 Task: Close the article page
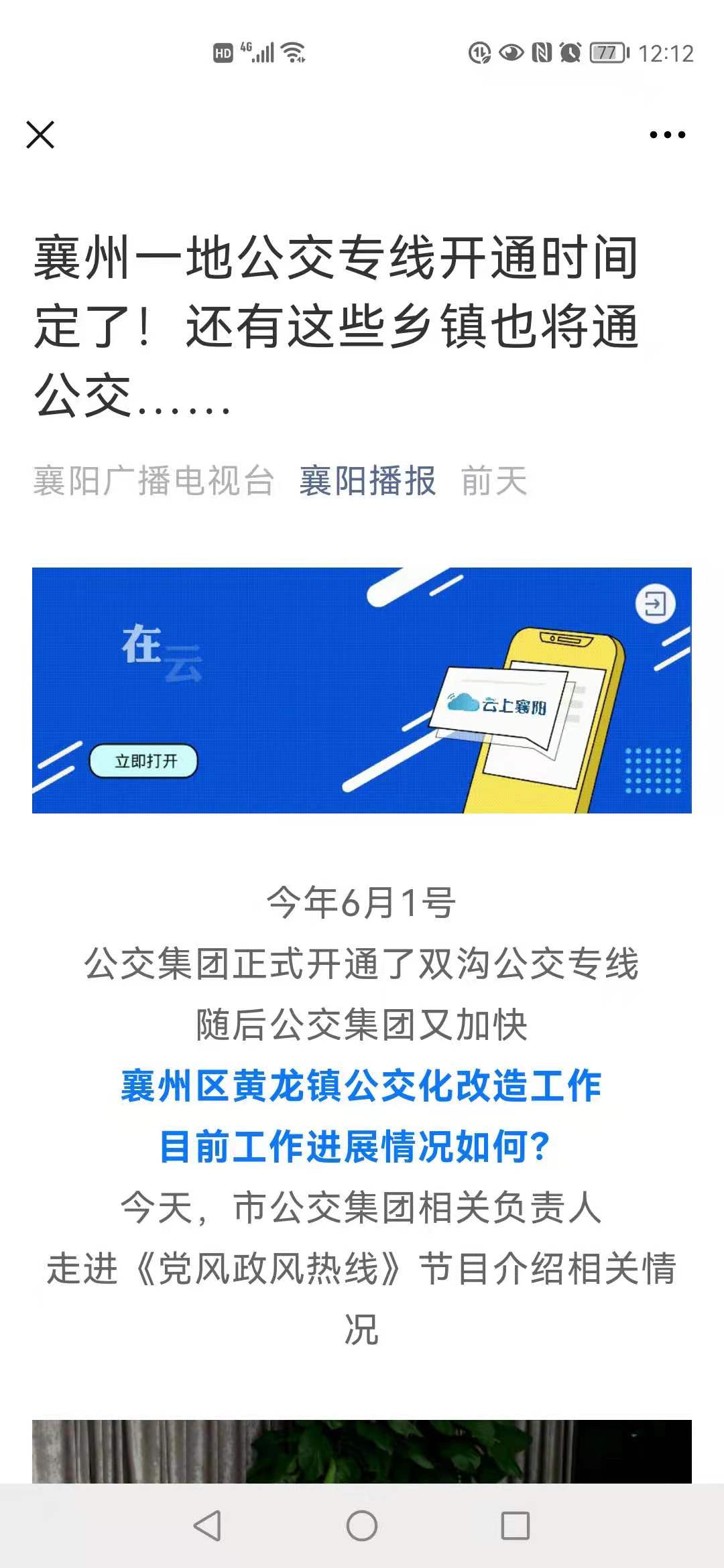[40, 135]
